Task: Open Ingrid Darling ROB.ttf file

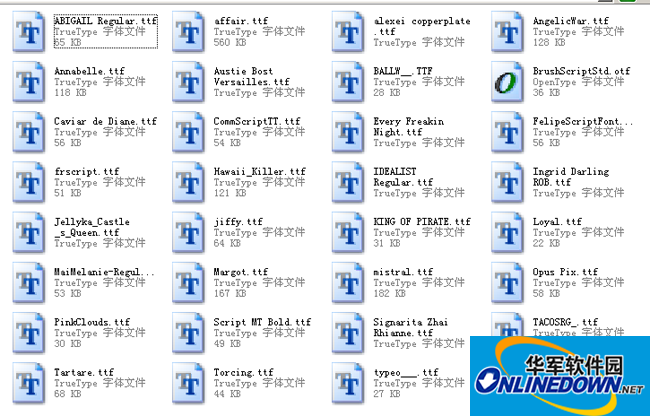Action: coord(510,183)
